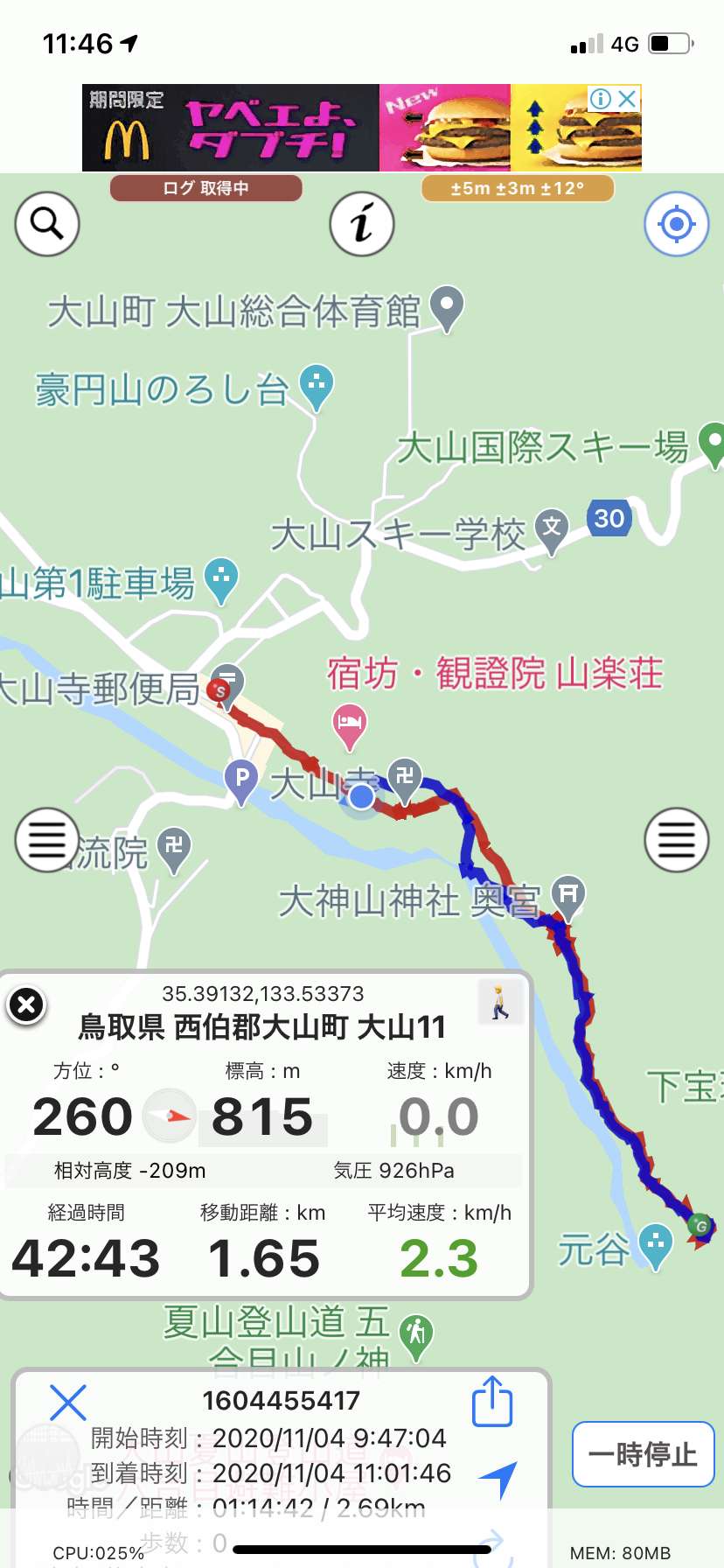
Task: Tap the 大山国際スキー場 map pin
Action: [714, 446]
